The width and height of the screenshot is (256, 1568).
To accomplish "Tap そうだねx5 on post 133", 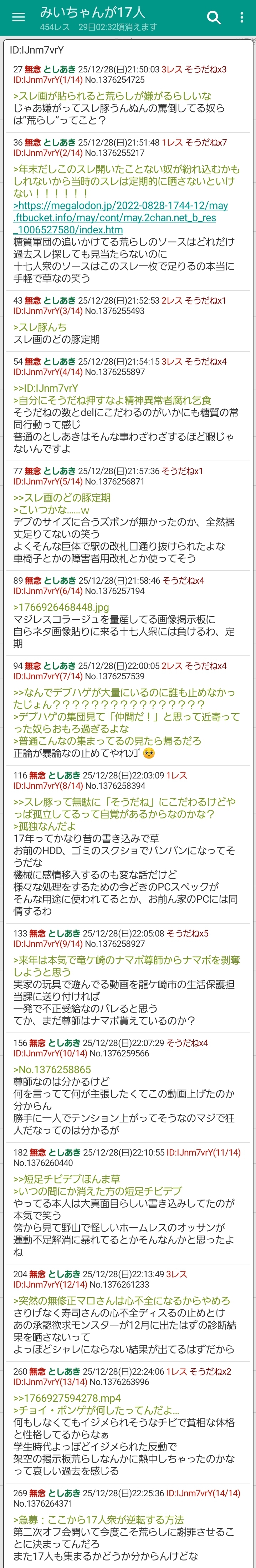I will coord(187,934).
